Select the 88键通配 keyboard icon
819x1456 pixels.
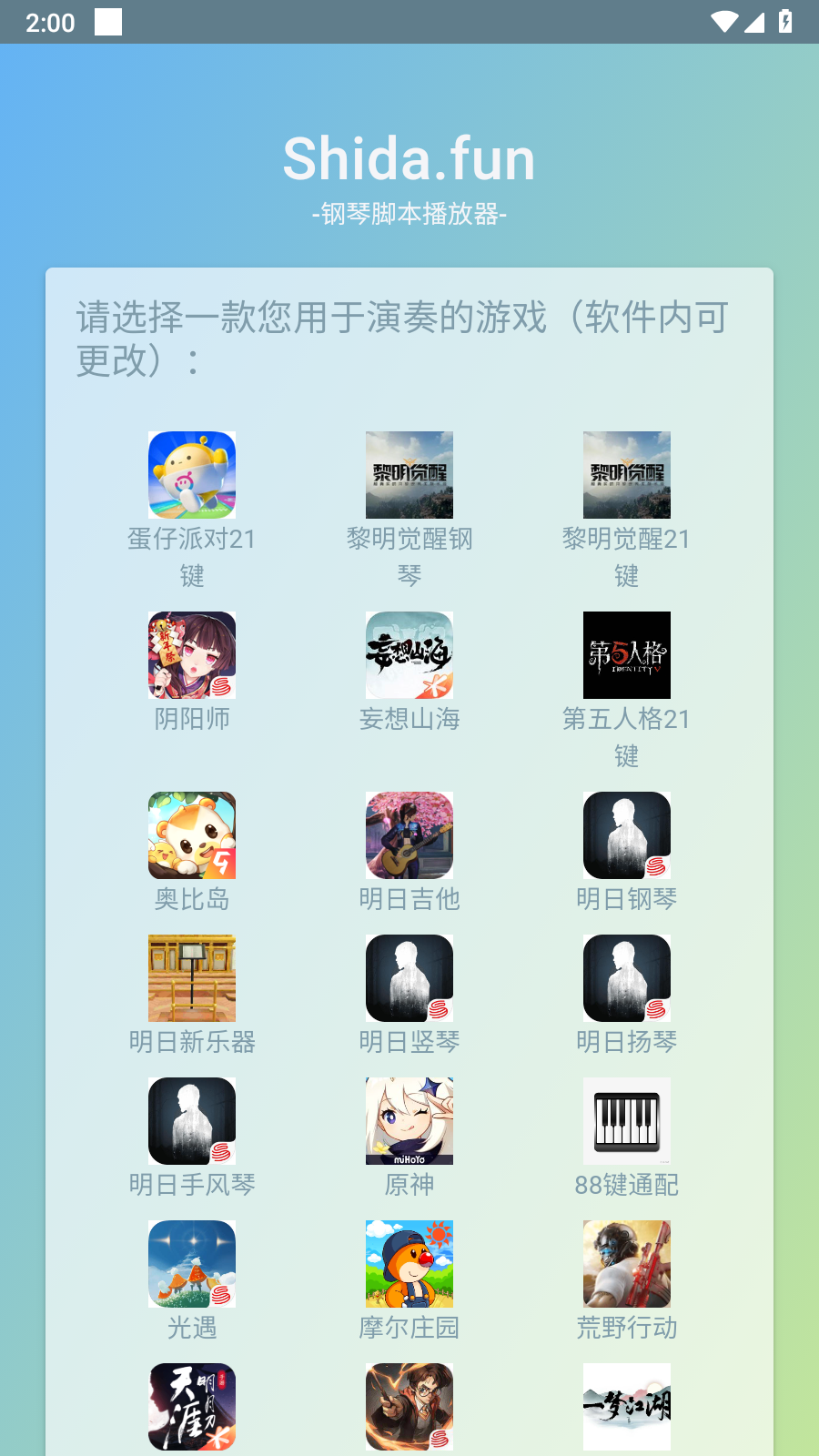click(x=626, y=1120)
